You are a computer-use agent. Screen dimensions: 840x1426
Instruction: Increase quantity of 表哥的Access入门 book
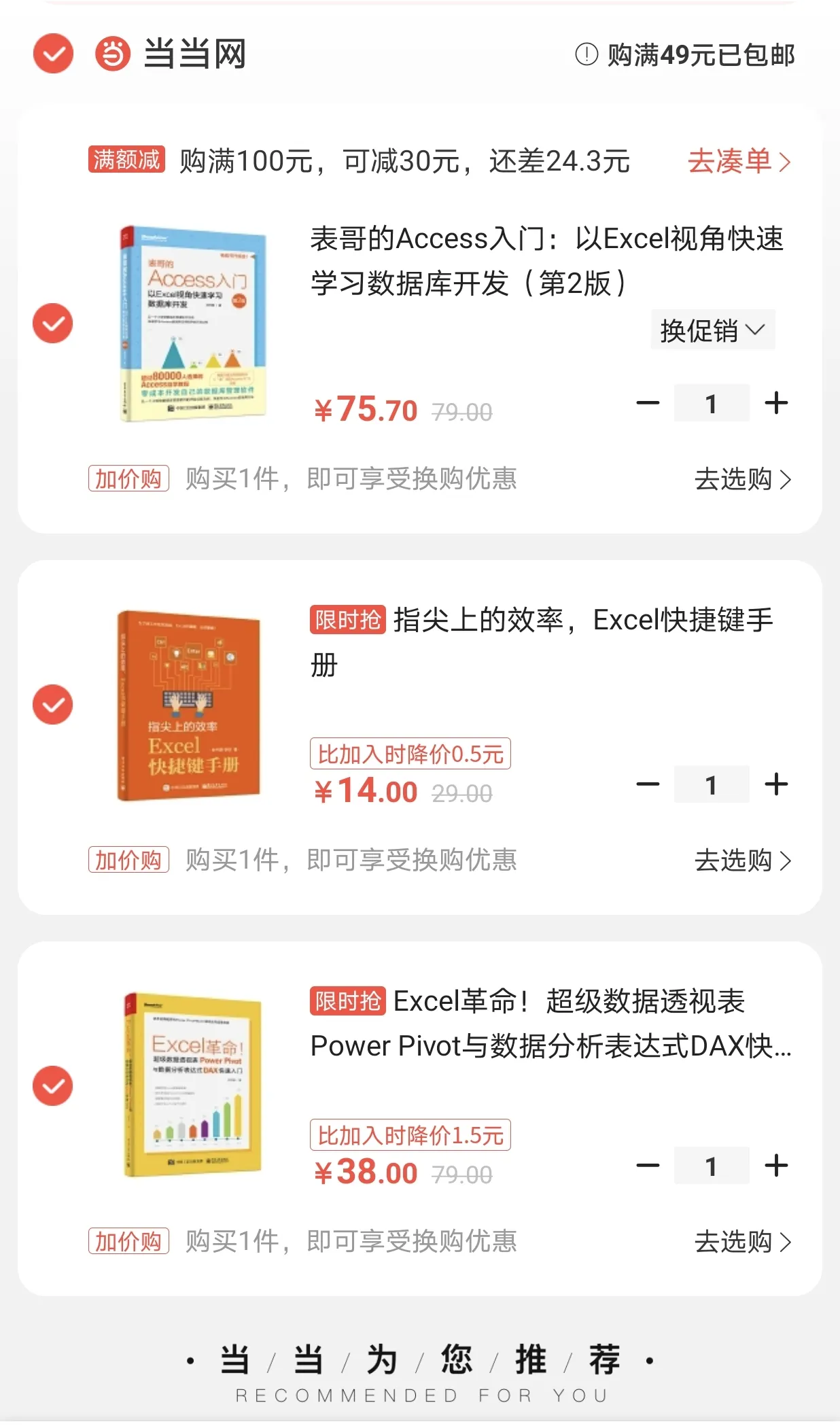(775, 403)
